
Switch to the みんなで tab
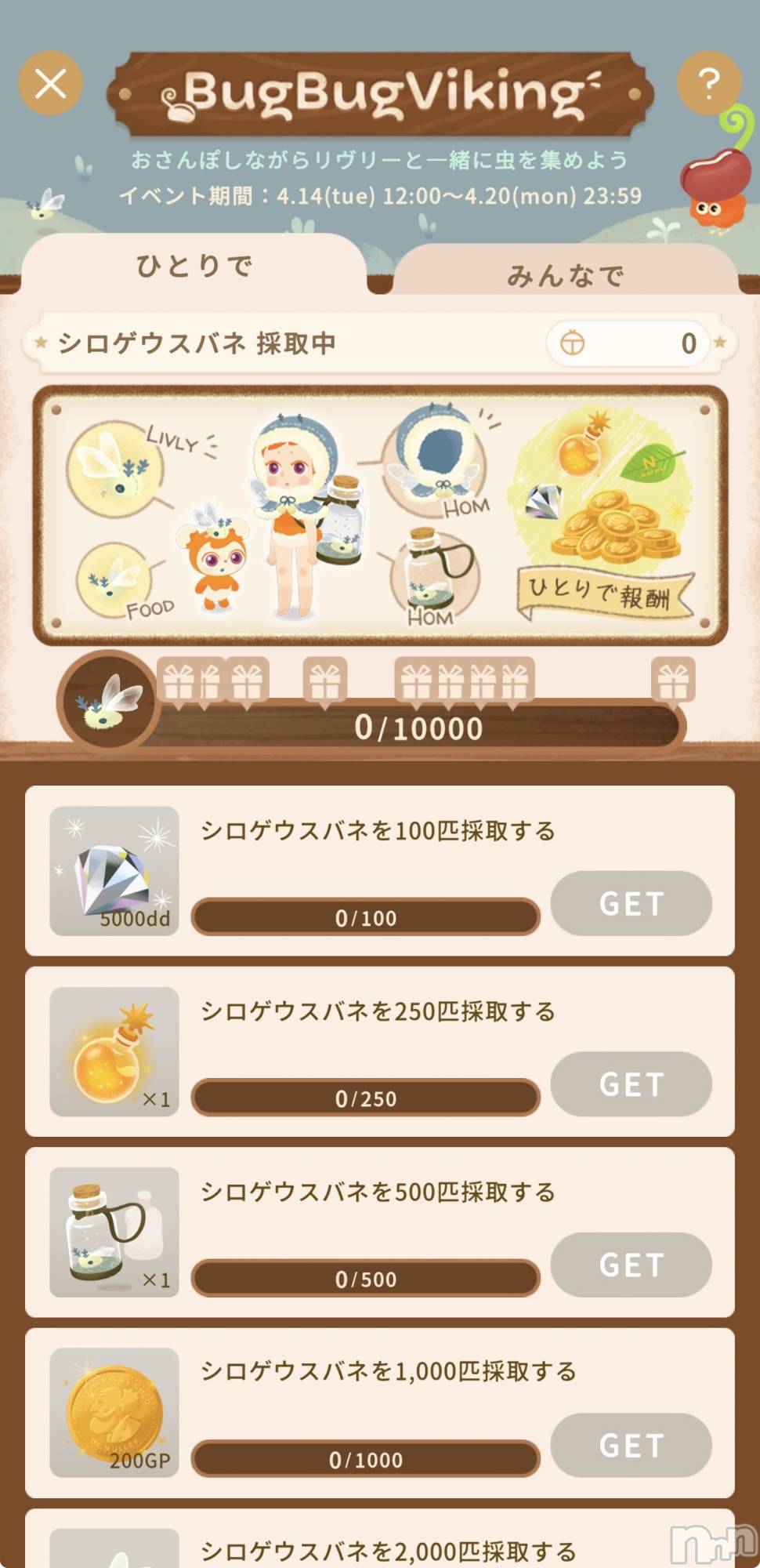coord(565,274)
